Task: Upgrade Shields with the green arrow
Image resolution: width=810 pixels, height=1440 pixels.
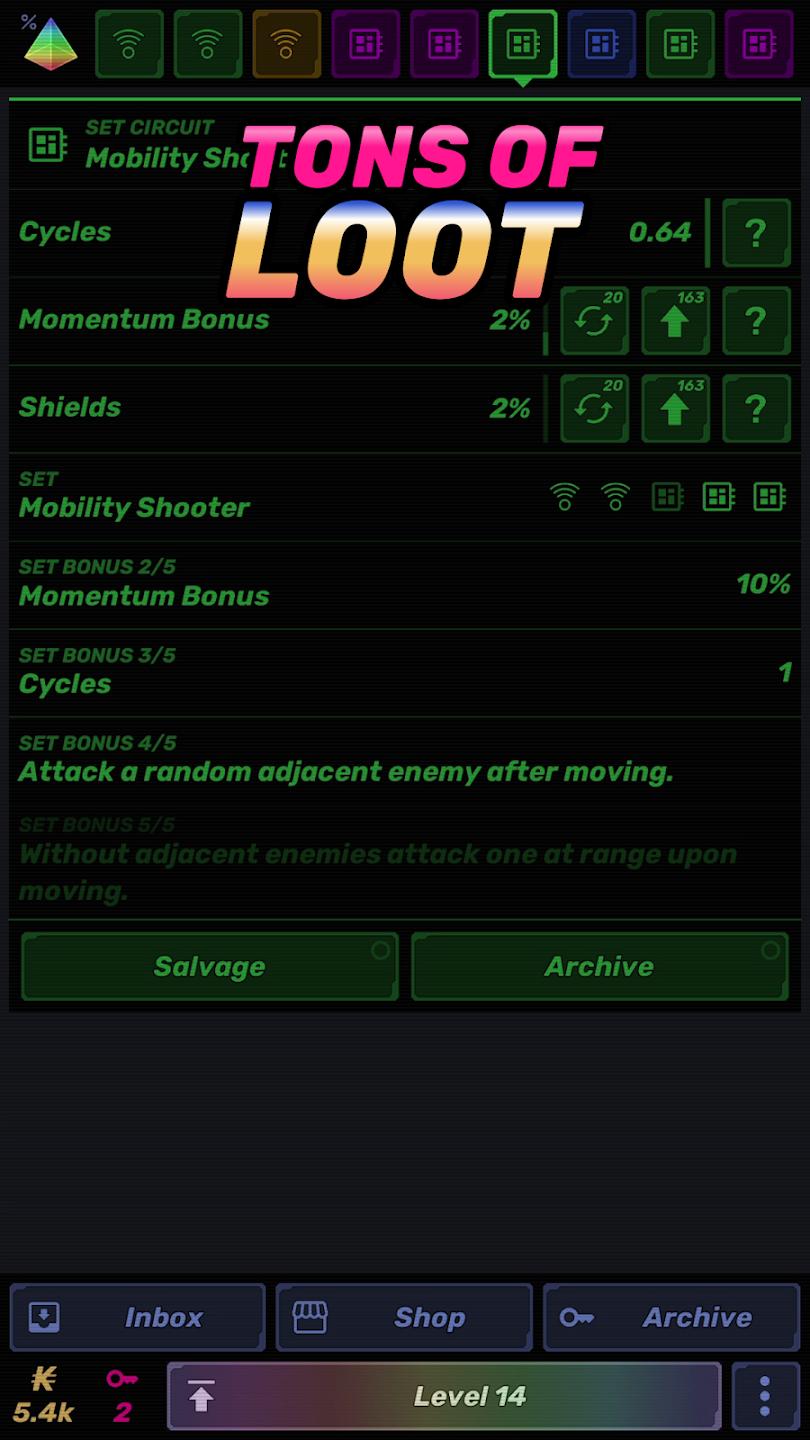Action: point(675,408)
